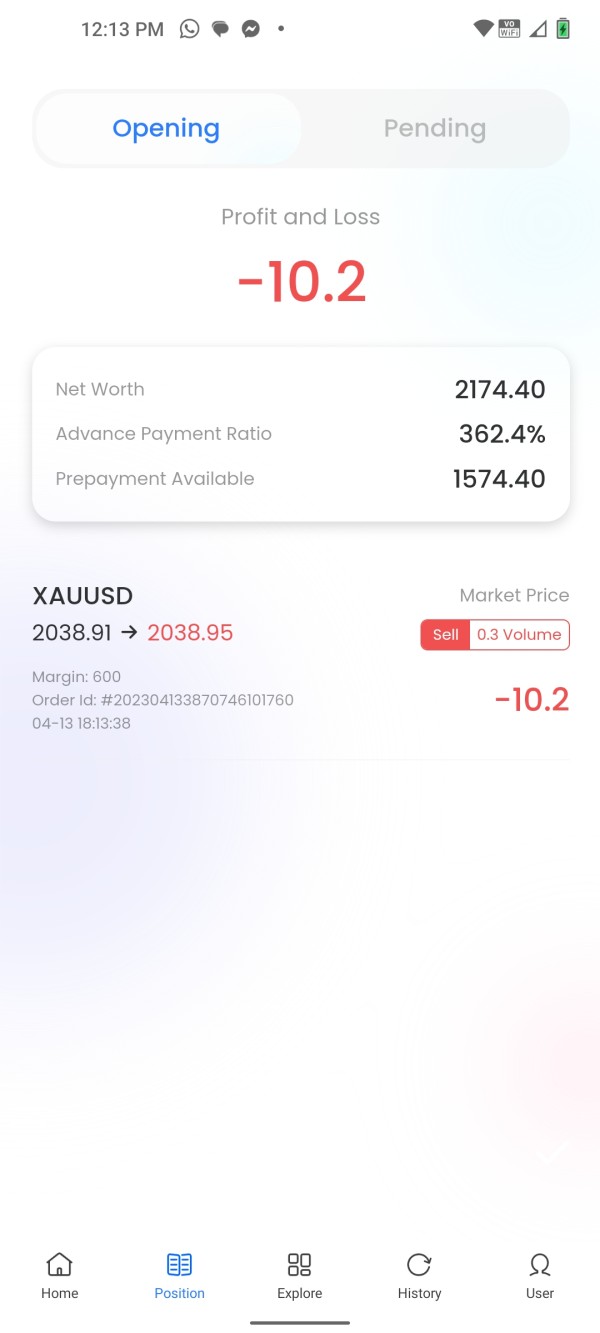Open the XAUUSD sell position
Image resolution: width=600 pixels, height=1333 pixels.
click(x=300, y=659)
